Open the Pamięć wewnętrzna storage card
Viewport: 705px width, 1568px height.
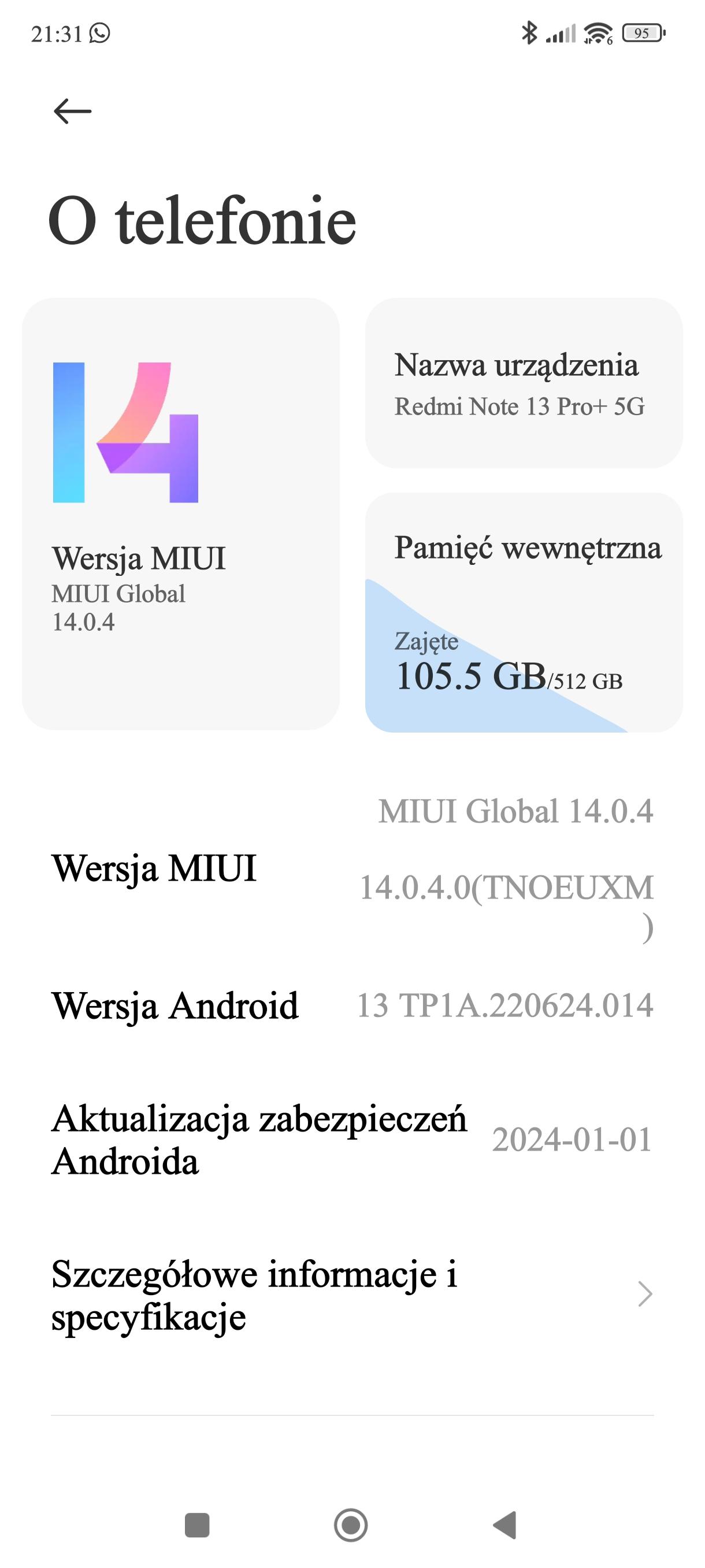523,612
